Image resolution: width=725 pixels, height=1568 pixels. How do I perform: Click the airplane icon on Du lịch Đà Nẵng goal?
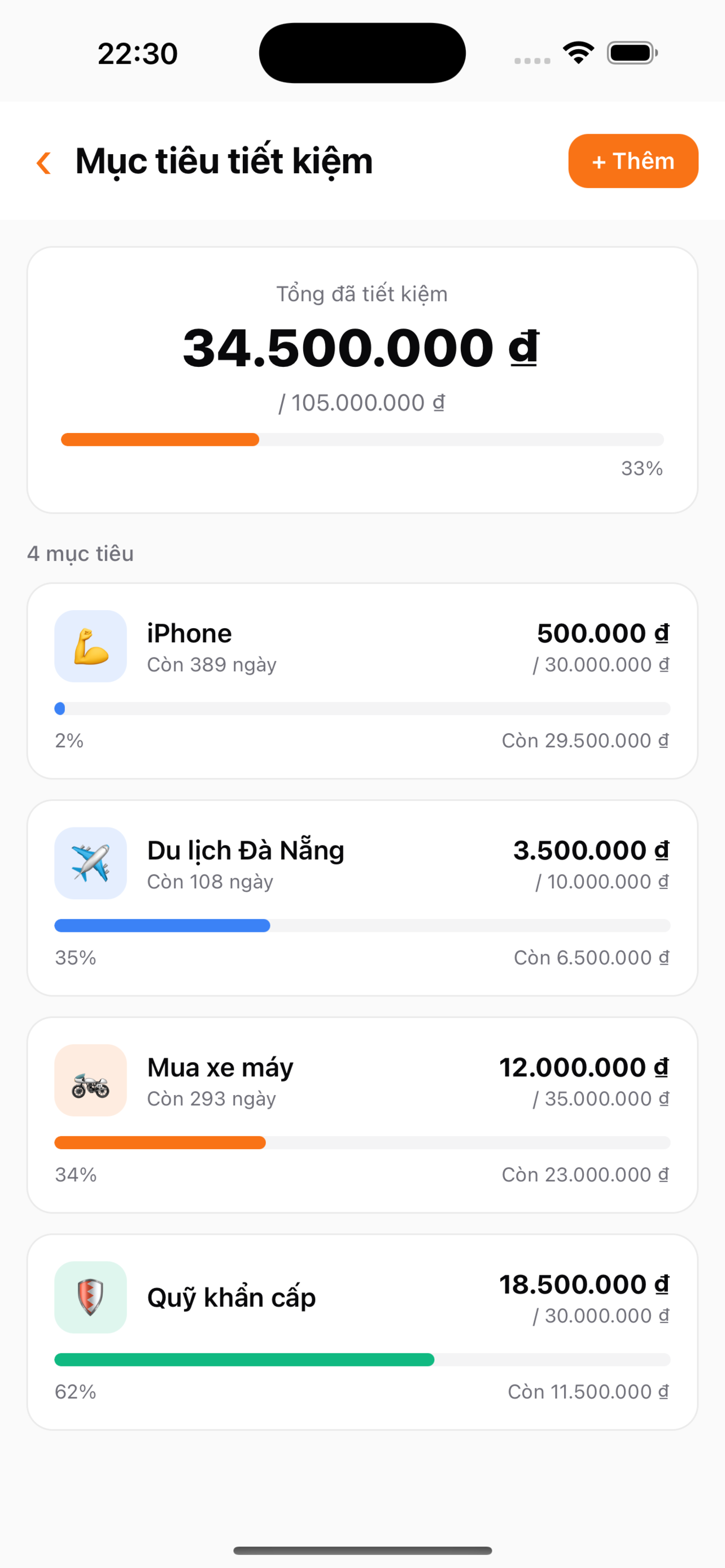point(90,863)
